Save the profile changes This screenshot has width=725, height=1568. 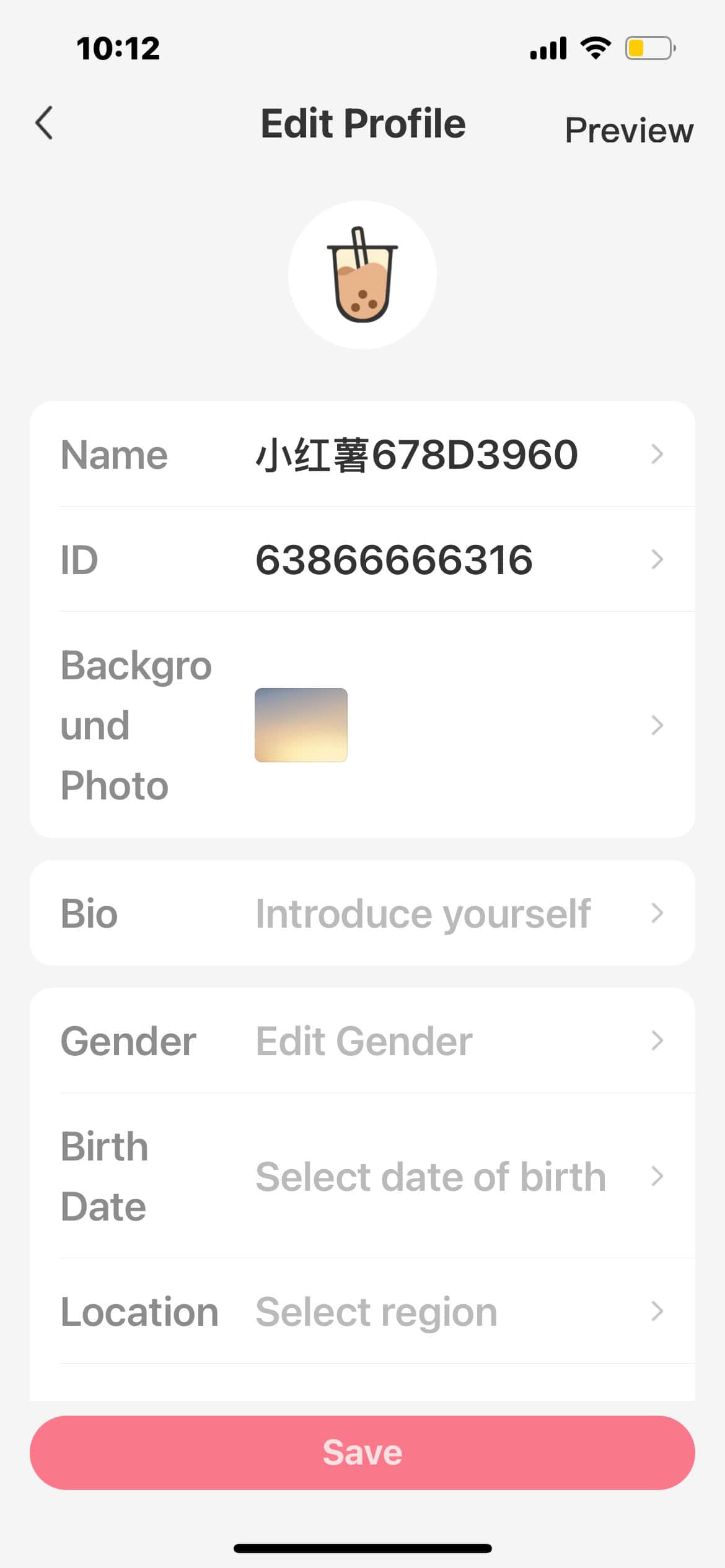[362, 1452]
